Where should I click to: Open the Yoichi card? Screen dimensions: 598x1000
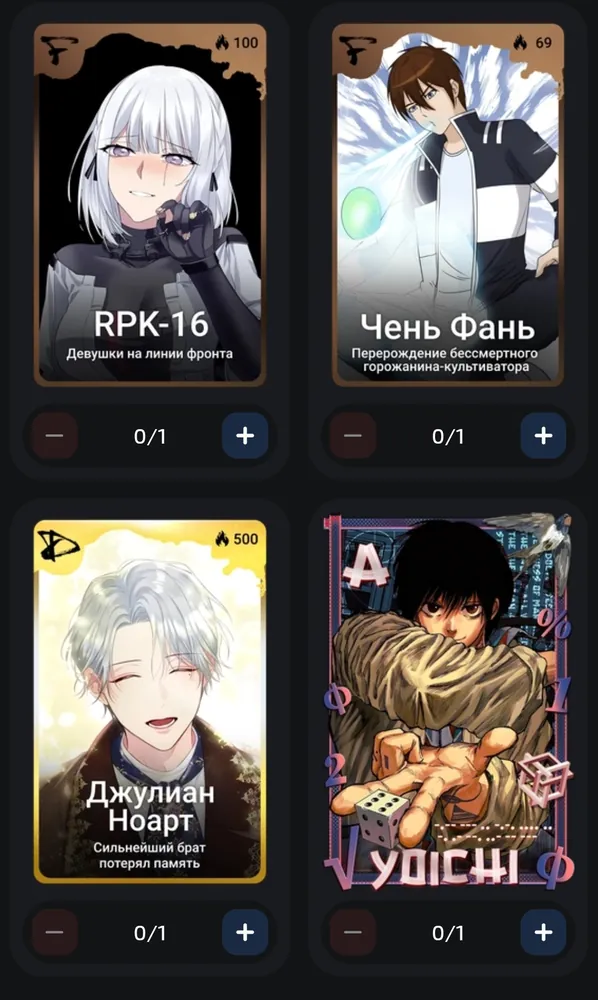448,700
